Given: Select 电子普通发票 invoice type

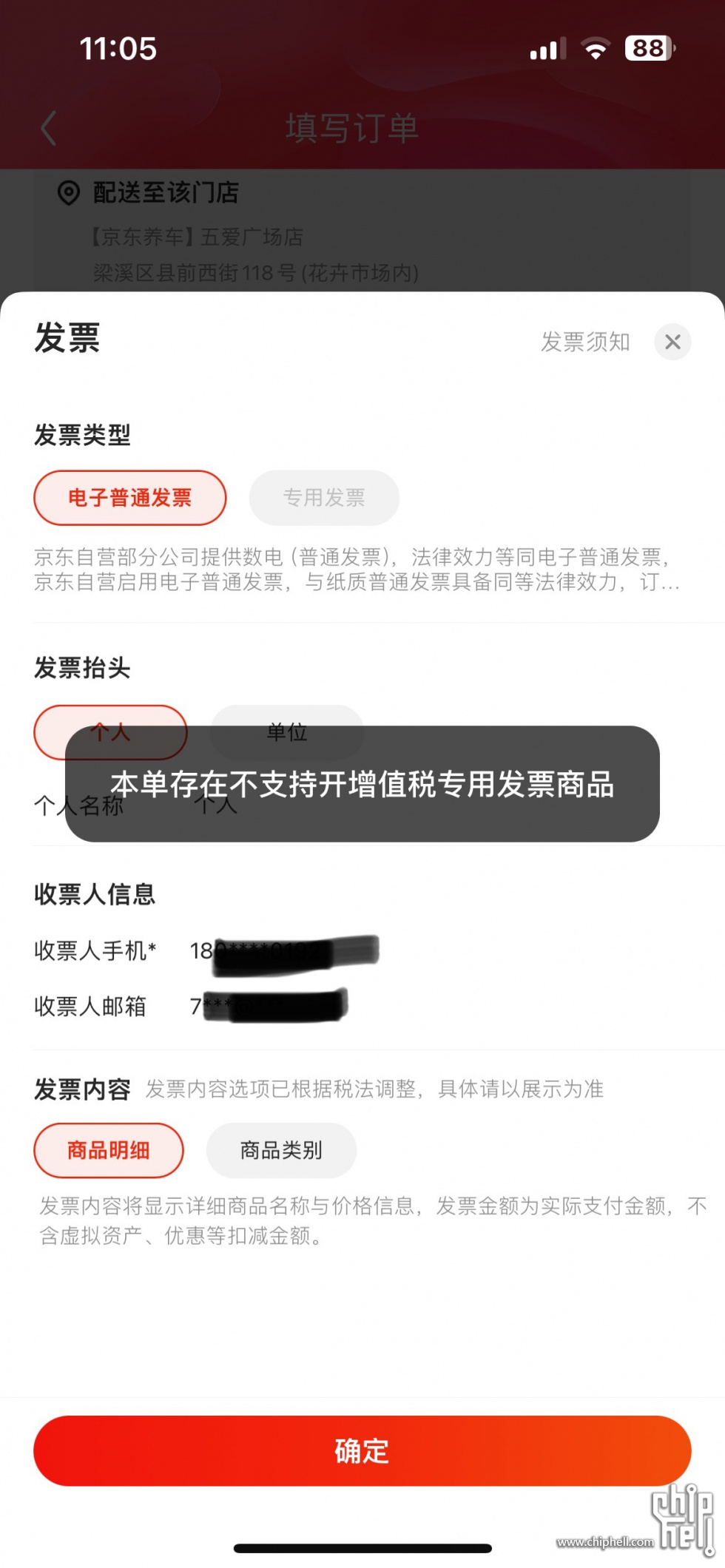Looking at the screenshot, I should 130,498.
